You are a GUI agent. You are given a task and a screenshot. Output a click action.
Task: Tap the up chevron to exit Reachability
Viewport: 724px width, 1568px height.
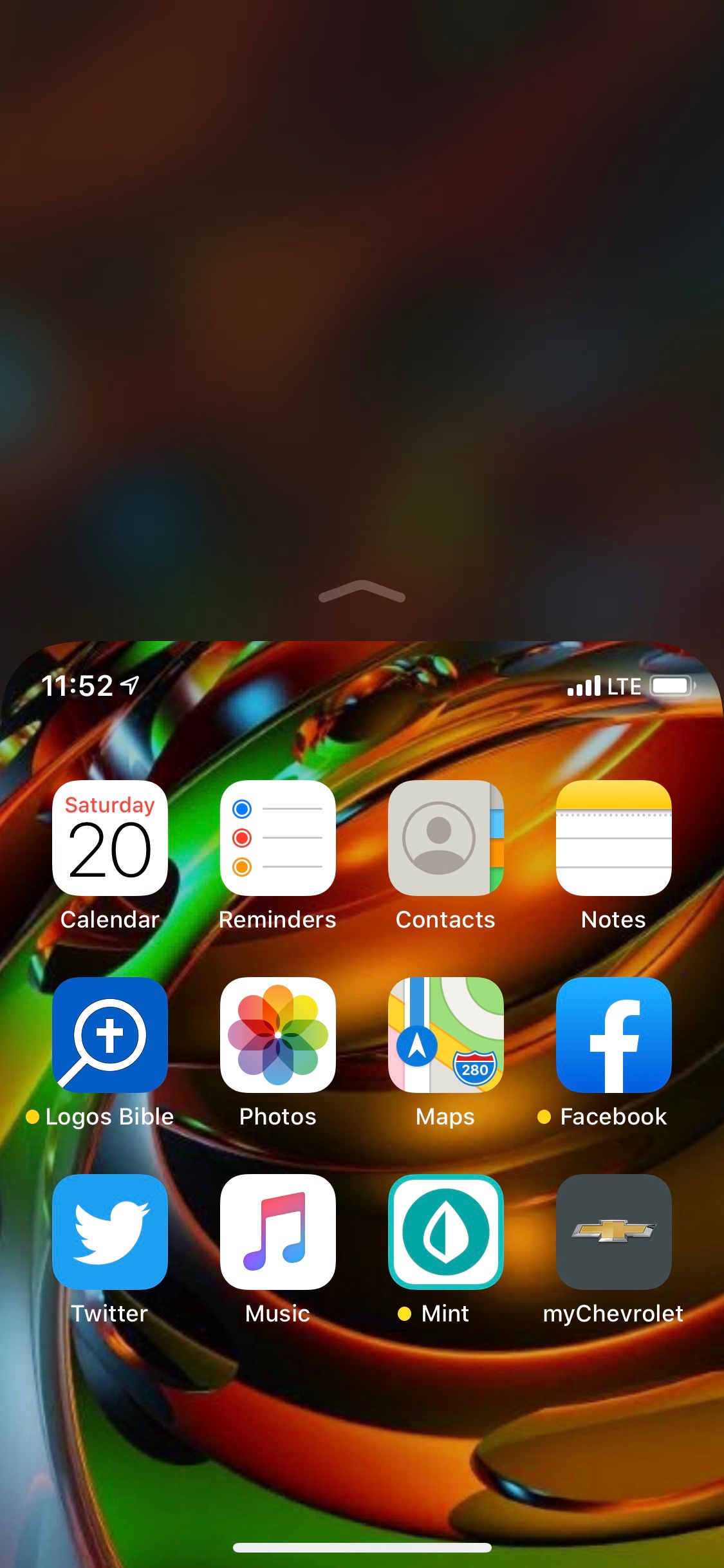pyautogui.click(x=362, y=591)
